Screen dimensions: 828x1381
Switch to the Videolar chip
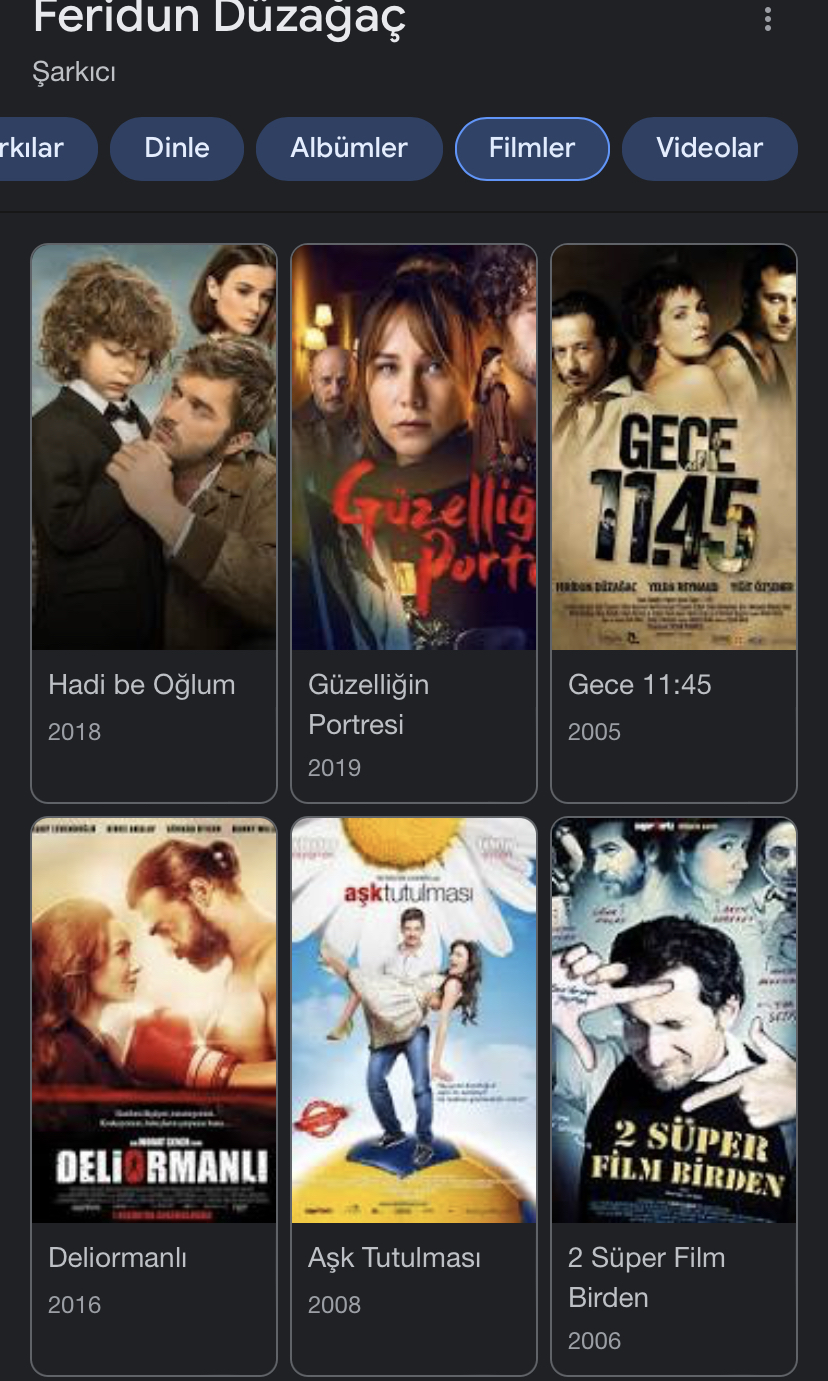pos(709,149)
